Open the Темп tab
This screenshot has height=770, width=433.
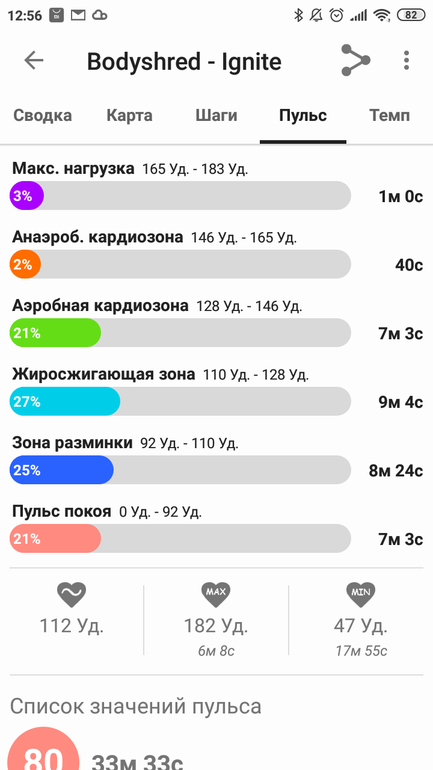click(x=389, y=116)
